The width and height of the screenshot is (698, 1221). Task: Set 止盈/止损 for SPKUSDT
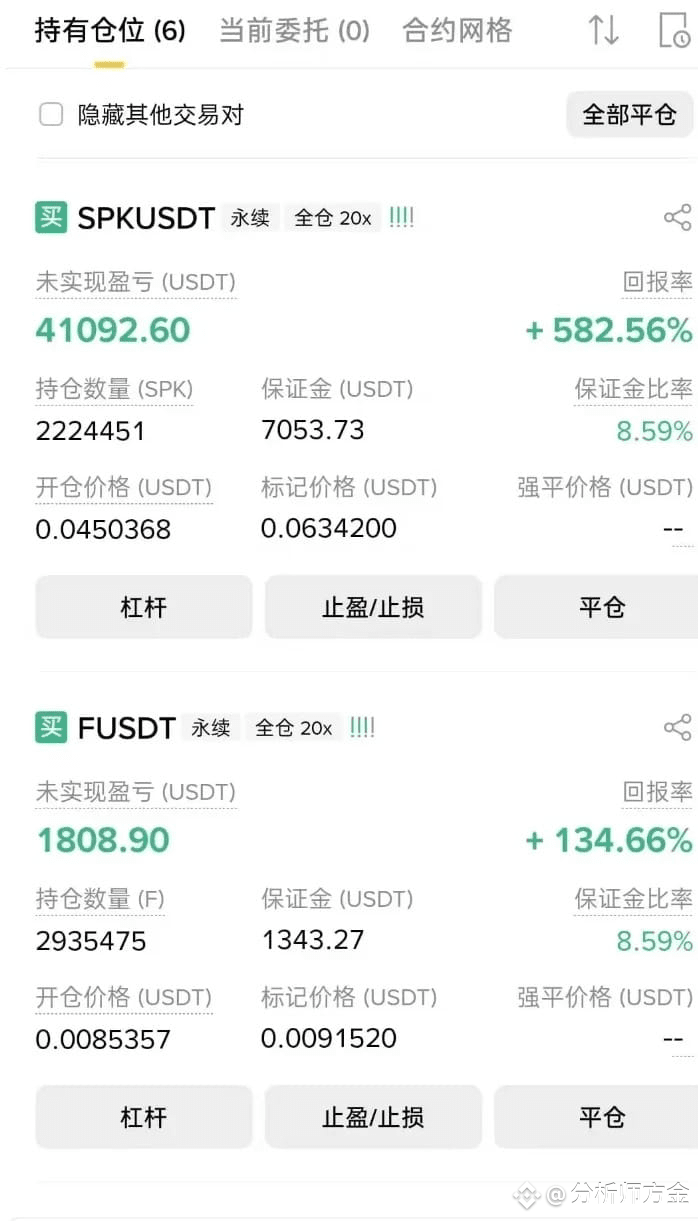tap(373, 607)
